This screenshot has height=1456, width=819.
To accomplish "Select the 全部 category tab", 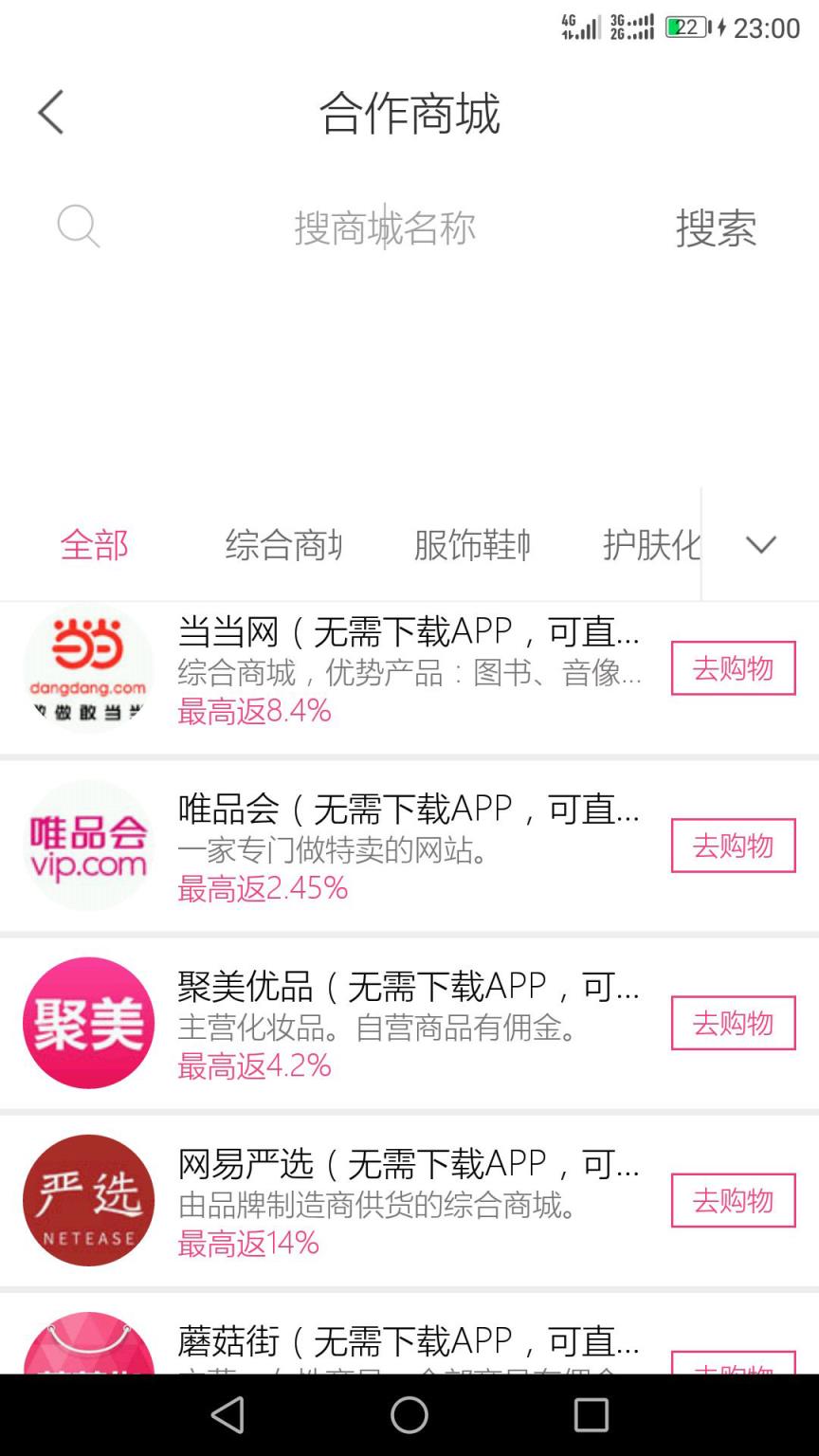I will [94, 545].
